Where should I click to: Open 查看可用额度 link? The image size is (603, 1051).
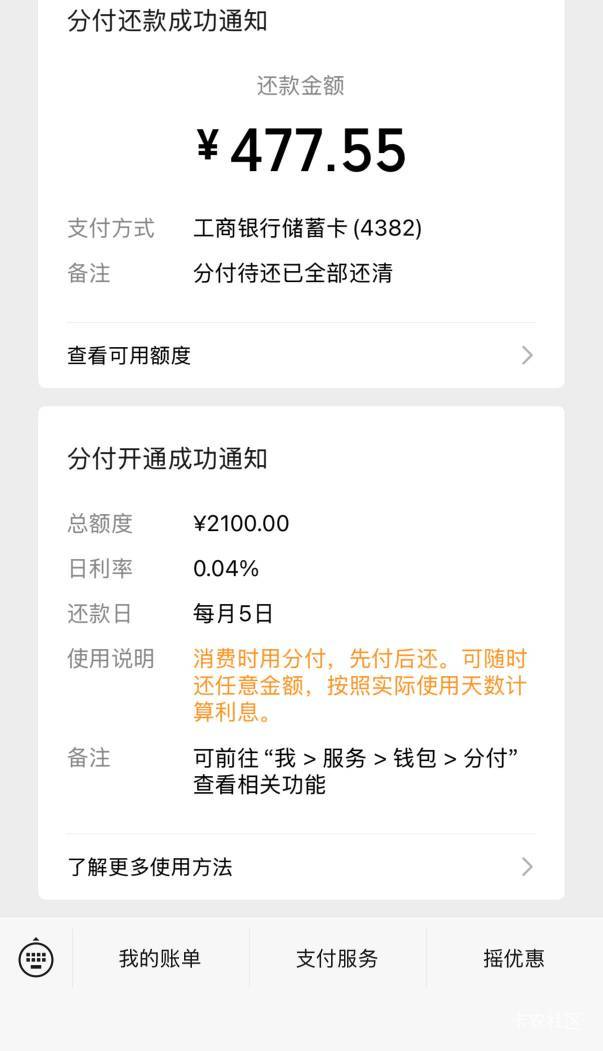[x=300, y=355]
